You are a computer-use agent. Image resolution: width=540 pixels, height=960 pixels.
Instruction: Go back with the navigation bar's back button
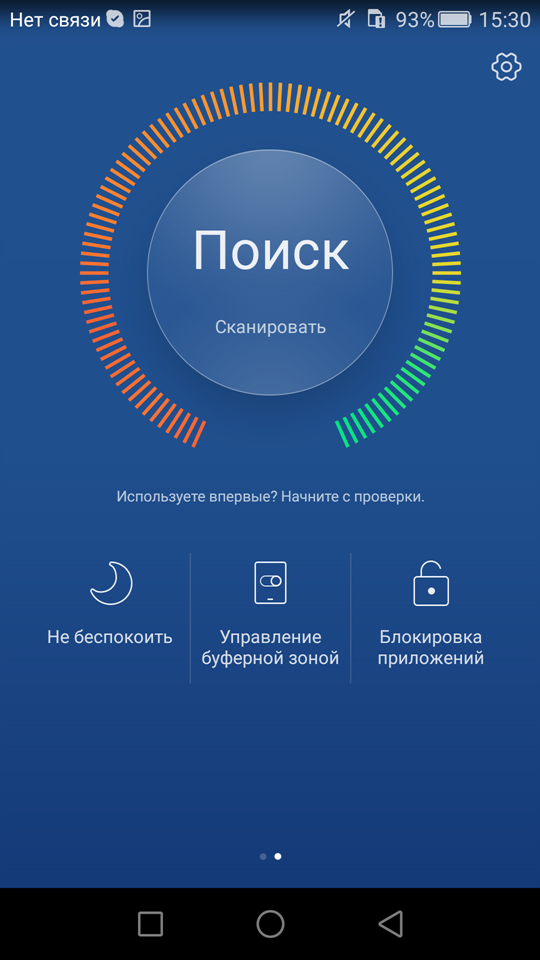pos(391,924)
